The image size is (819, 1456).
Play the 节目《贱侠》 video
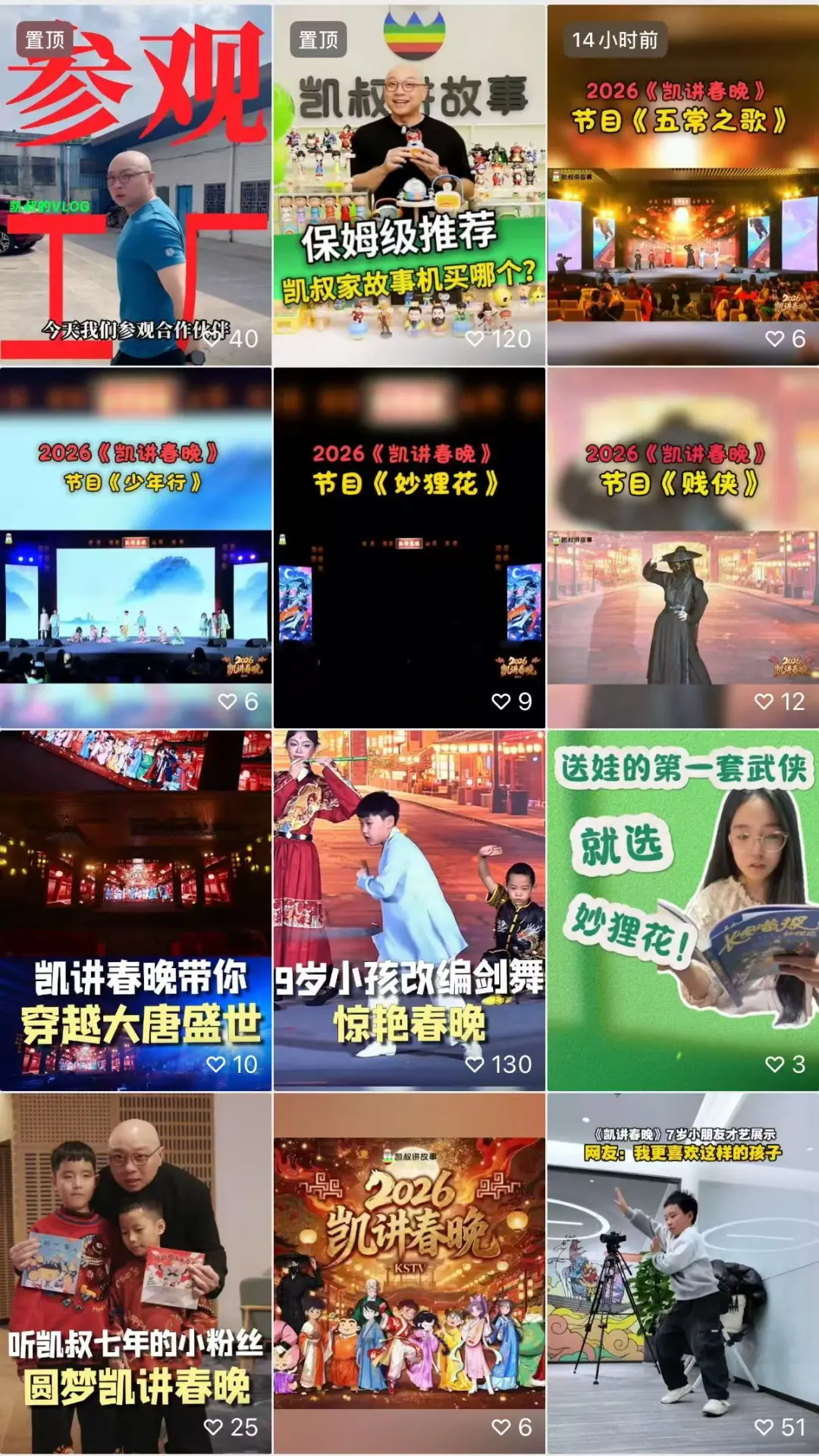point(682,548)
